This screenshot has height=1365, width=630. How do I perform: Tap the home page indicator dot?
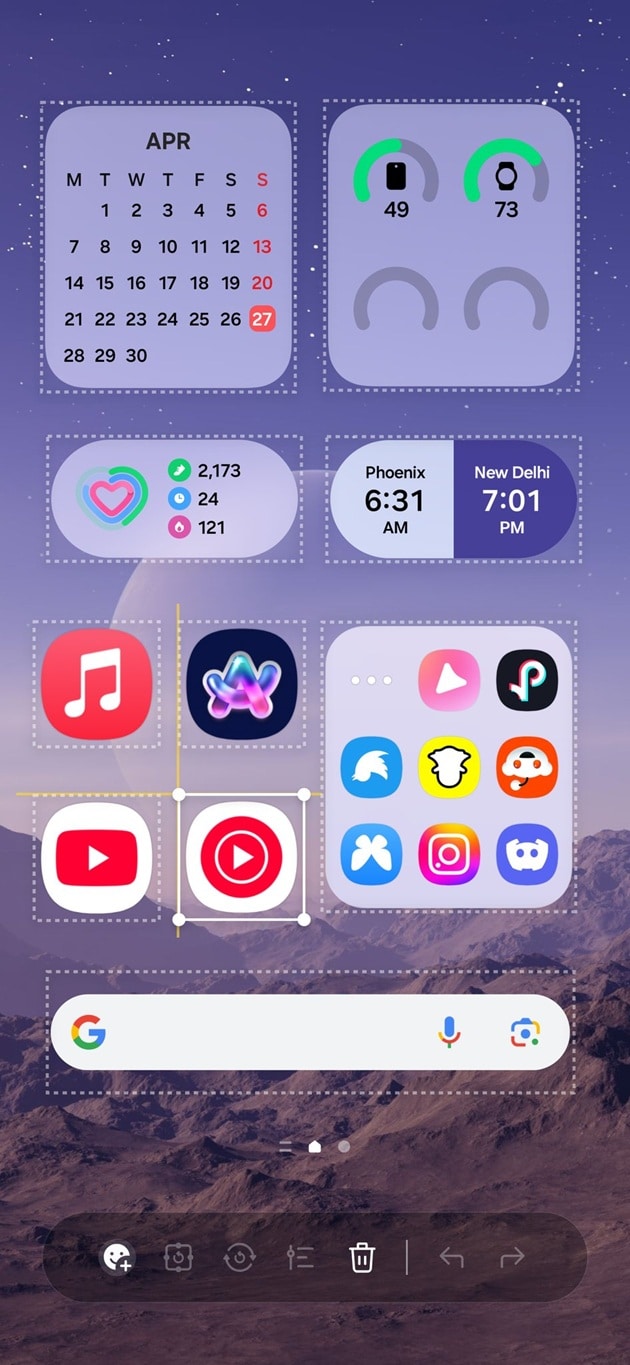(x=315, y=1147)
